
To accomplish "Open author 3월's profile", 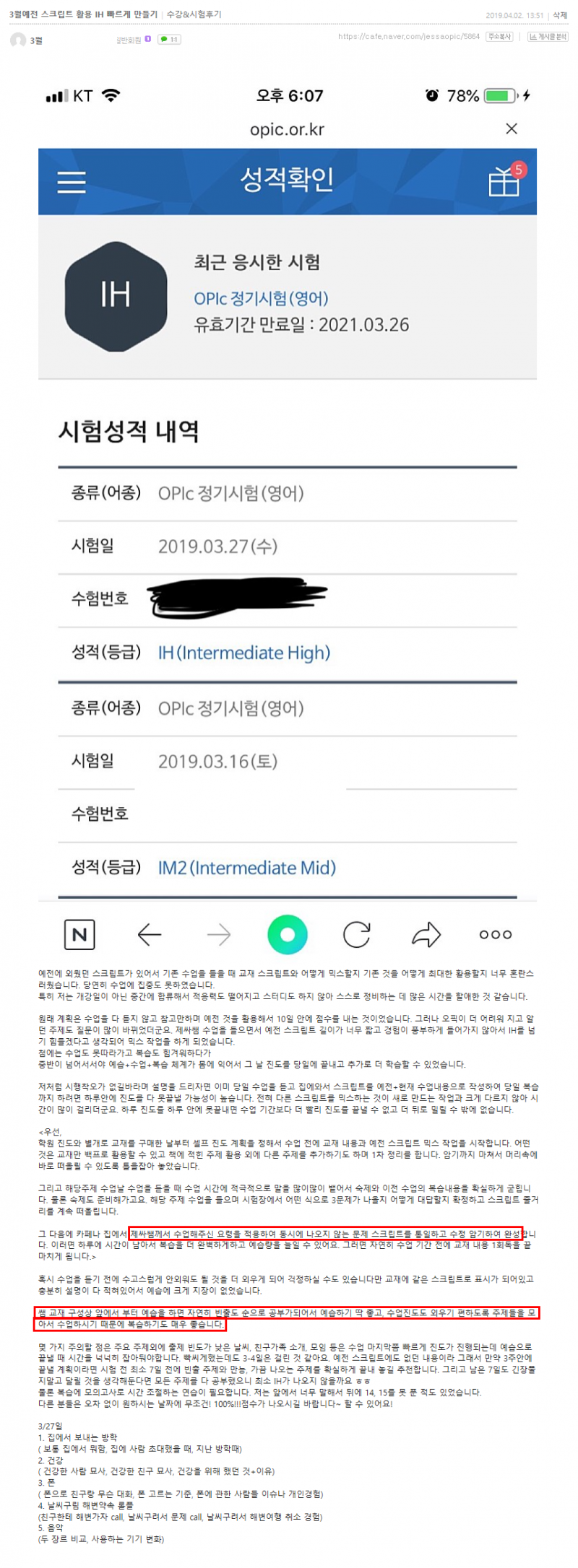I will (x=36, y=40).
